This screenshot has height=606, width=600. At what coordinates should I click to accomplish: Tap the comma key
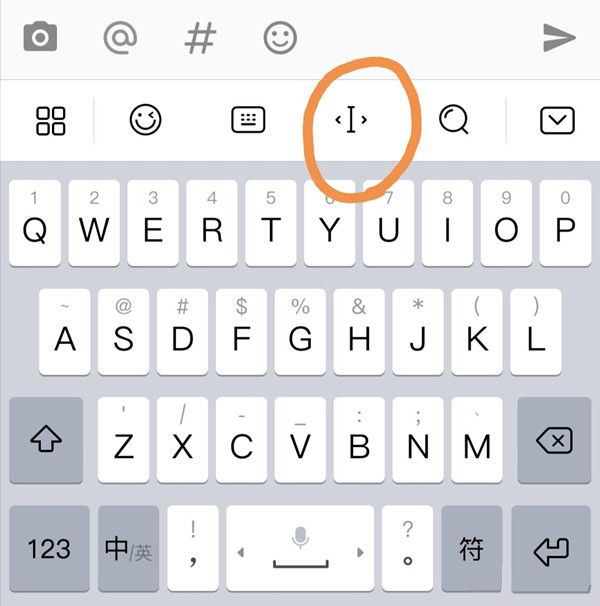(193, 549)
